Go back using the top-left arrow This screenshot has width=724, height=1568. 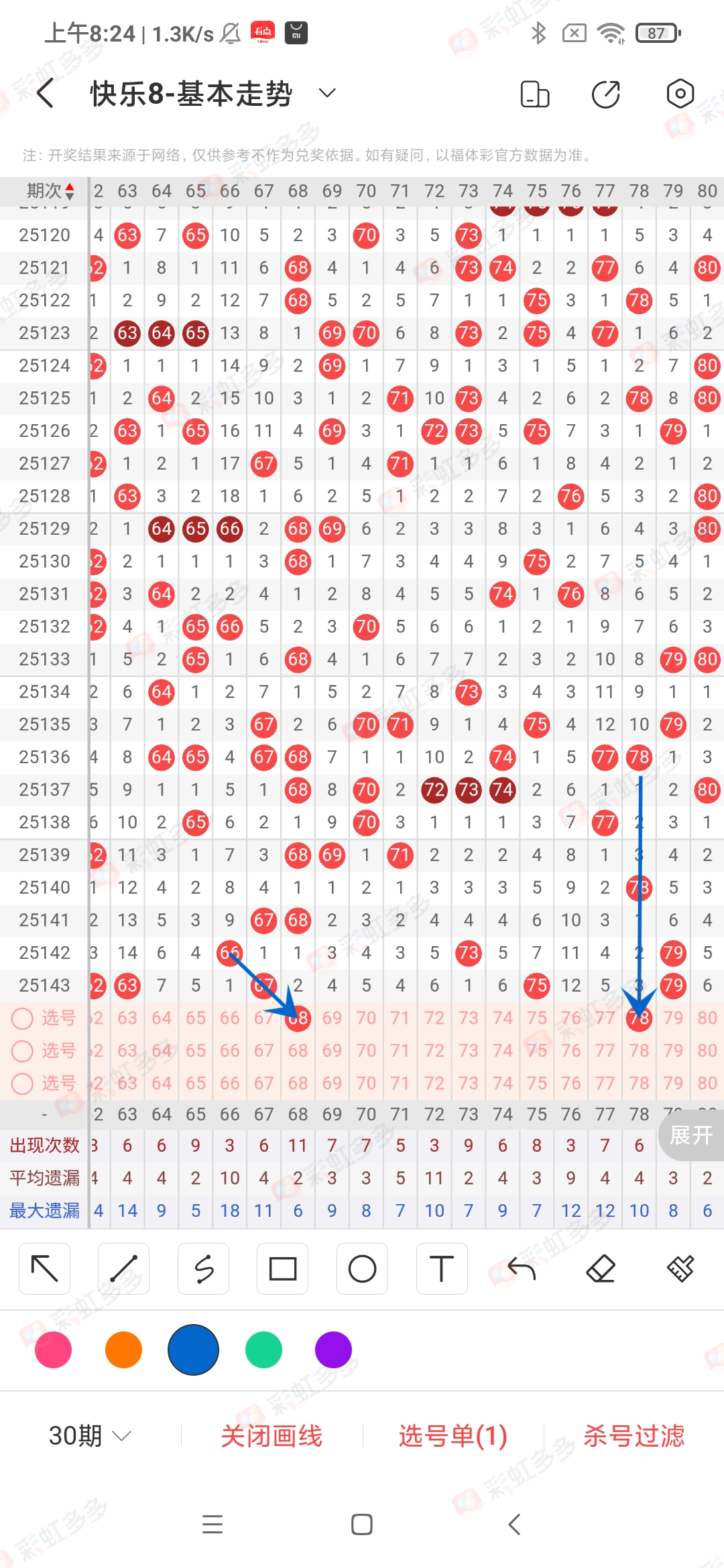[45, 93]
